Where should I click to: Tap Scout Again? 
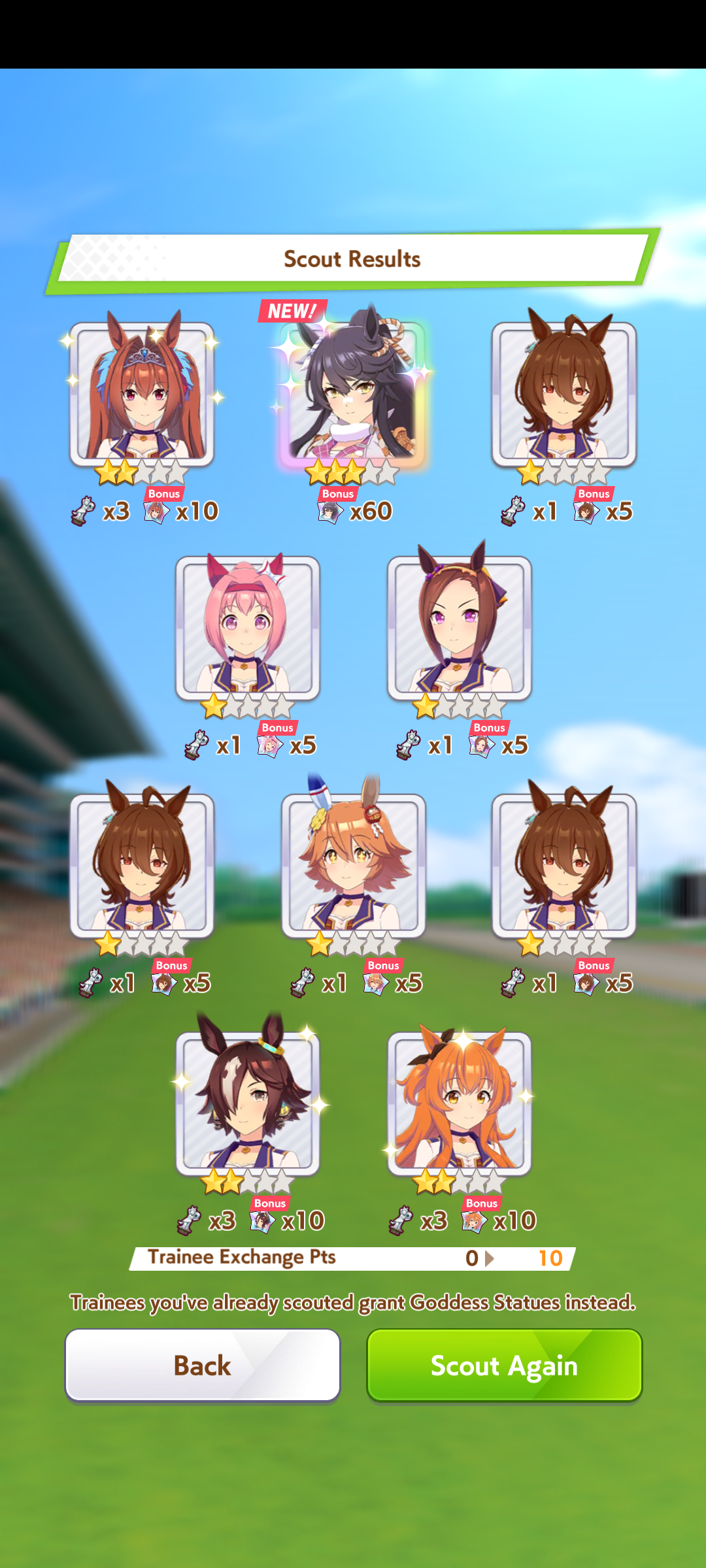[504, 1365]
